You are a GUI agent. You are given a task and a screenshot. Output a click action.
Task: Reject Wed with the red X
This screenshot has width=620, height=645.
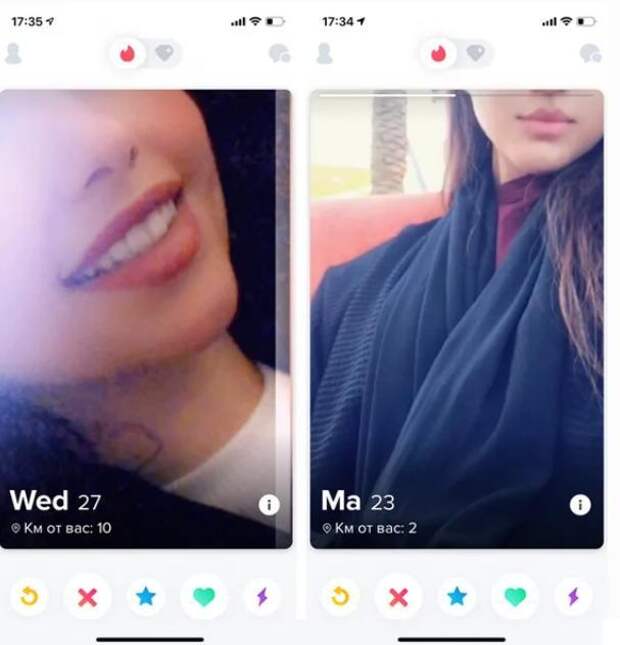coord(87,597)
